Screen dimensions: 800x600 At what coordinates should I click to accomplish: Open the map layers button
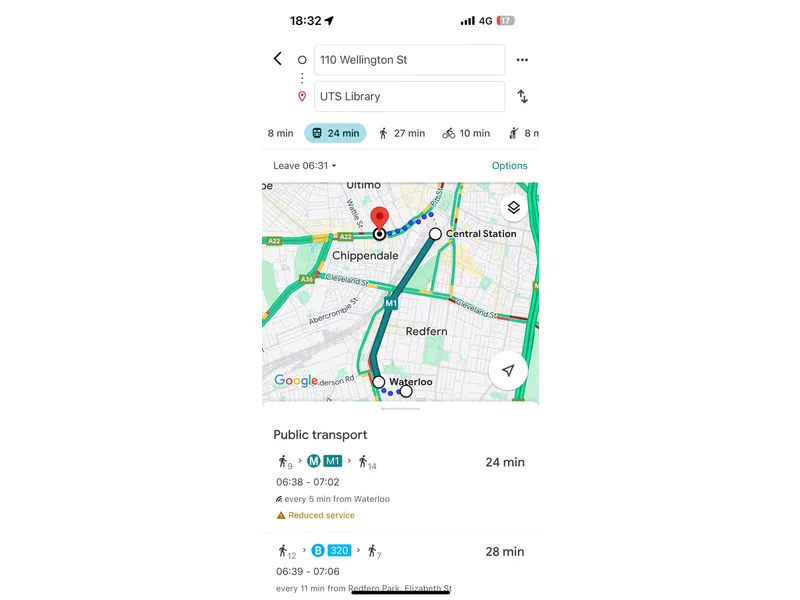(513, 208)
